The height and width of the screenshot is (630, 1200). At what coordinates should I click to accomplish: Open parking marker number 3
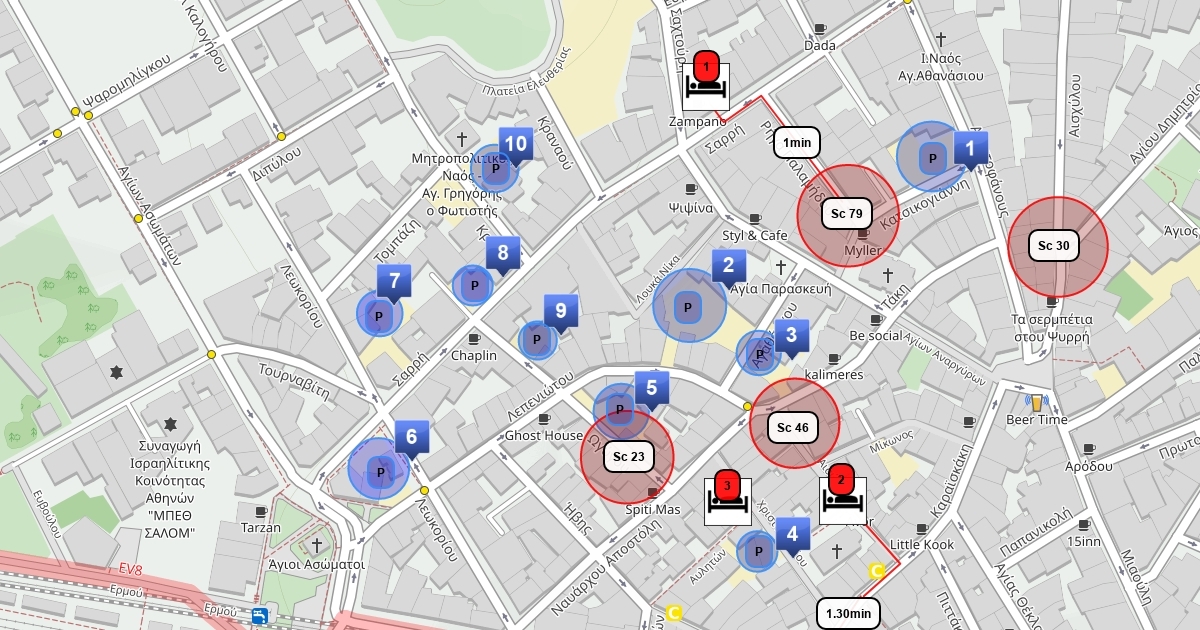tap(791, 336)
